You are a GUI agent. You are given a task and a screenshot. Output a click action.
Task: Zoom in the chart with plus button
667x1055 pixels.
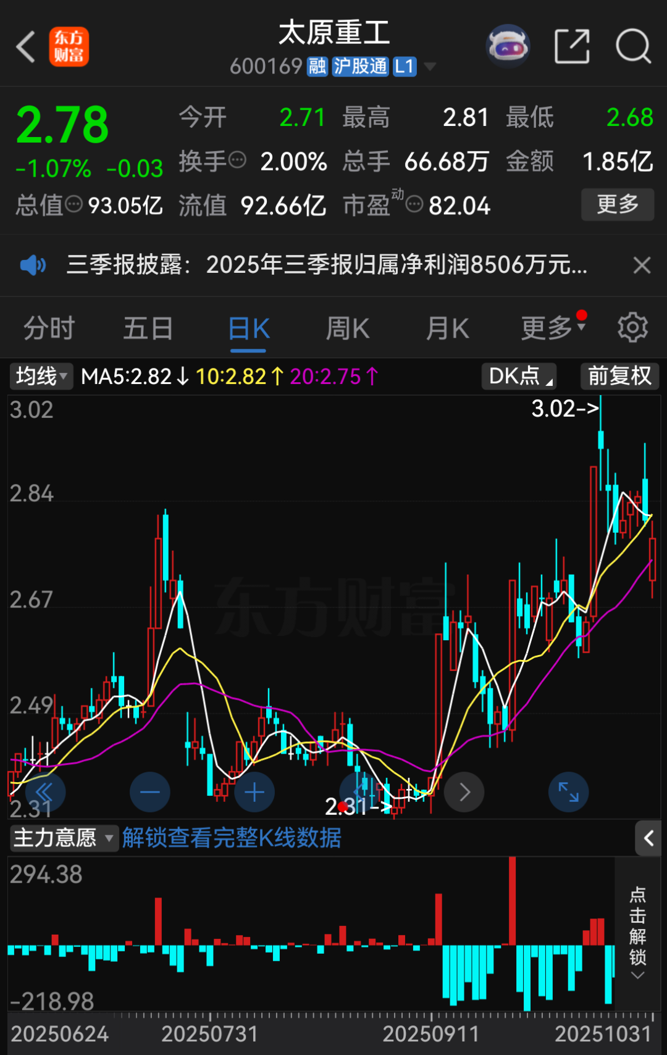click(x=254, y=793)
